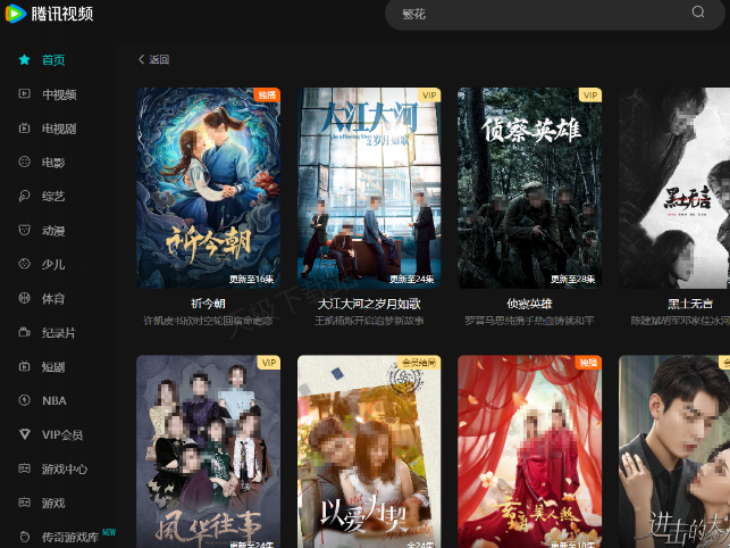Select the 少儿 section
This screenshot has height=548, width=730.
click(x=52, y=264)
